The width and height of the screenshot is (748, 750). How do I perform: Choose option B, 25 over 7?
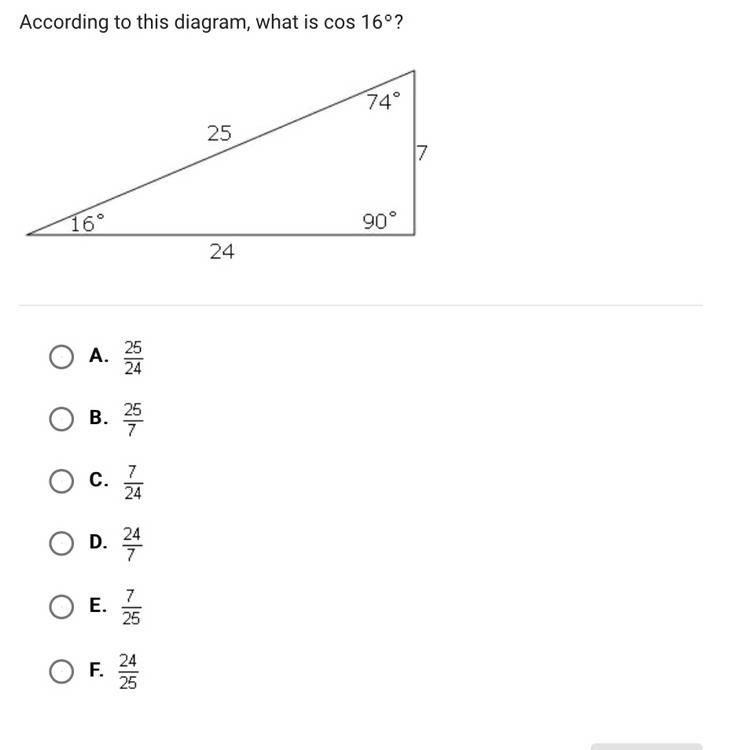click(x=61, y=418)
